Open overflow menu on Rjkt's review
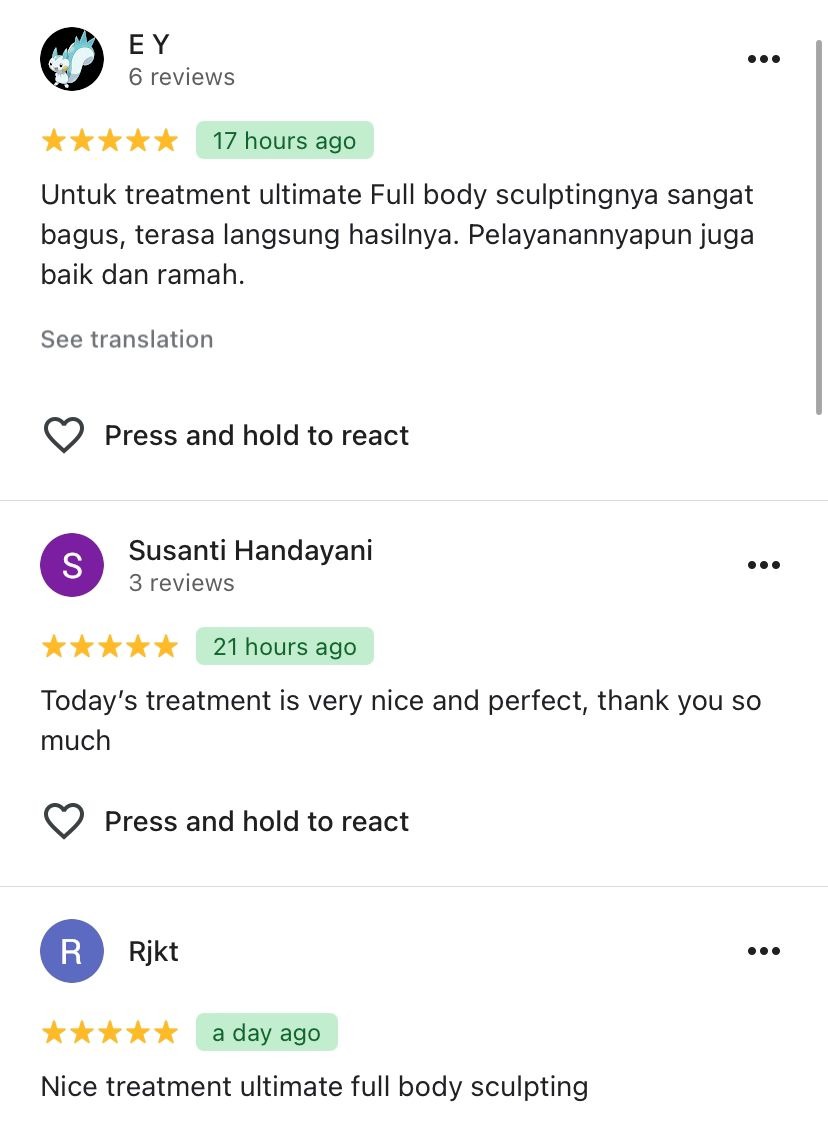828x1143 pixels. (x=763, y=951)
